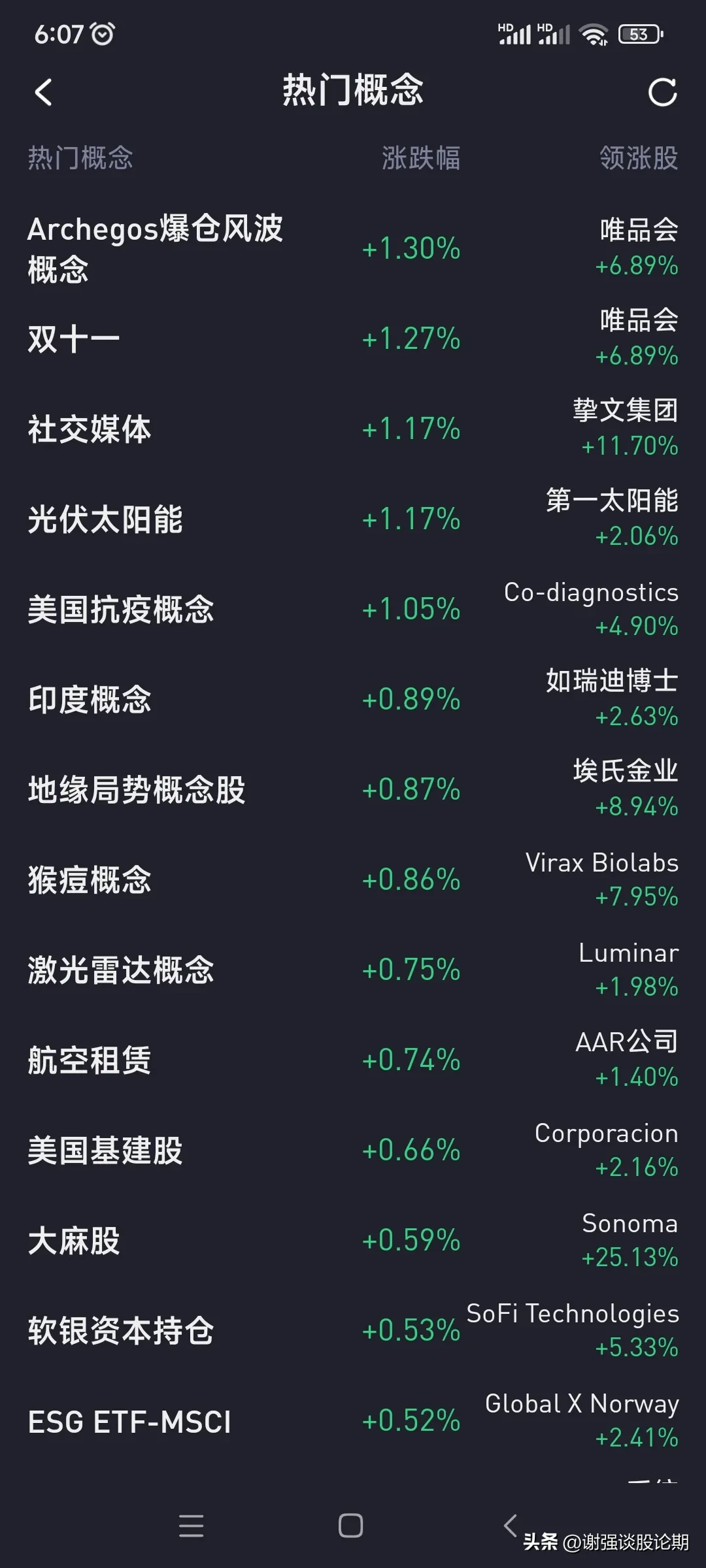Open the 软银资本持仓 row

tap(353, 1330)
